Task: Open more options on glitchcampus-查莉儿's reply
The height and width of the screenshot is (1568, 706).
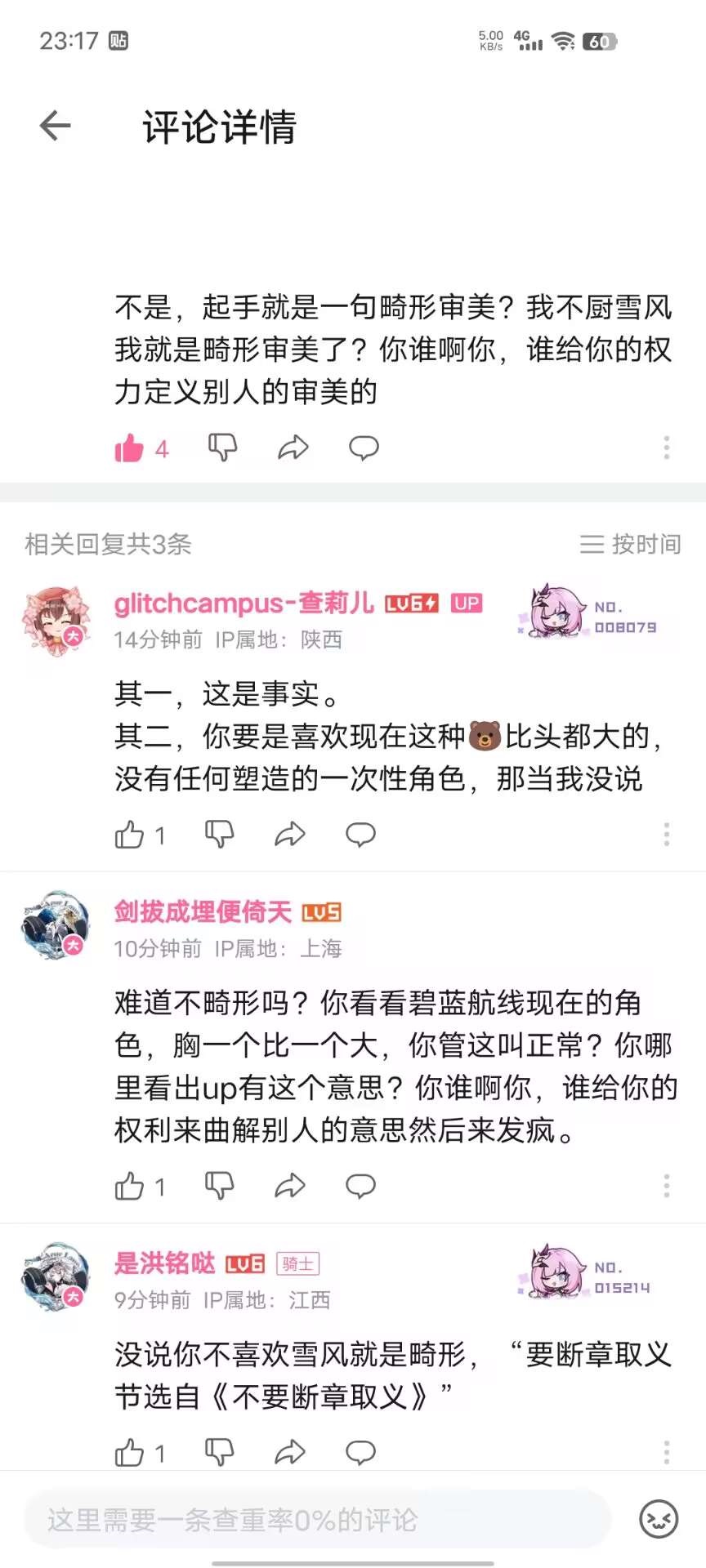Action: click(x=667, y=835)
